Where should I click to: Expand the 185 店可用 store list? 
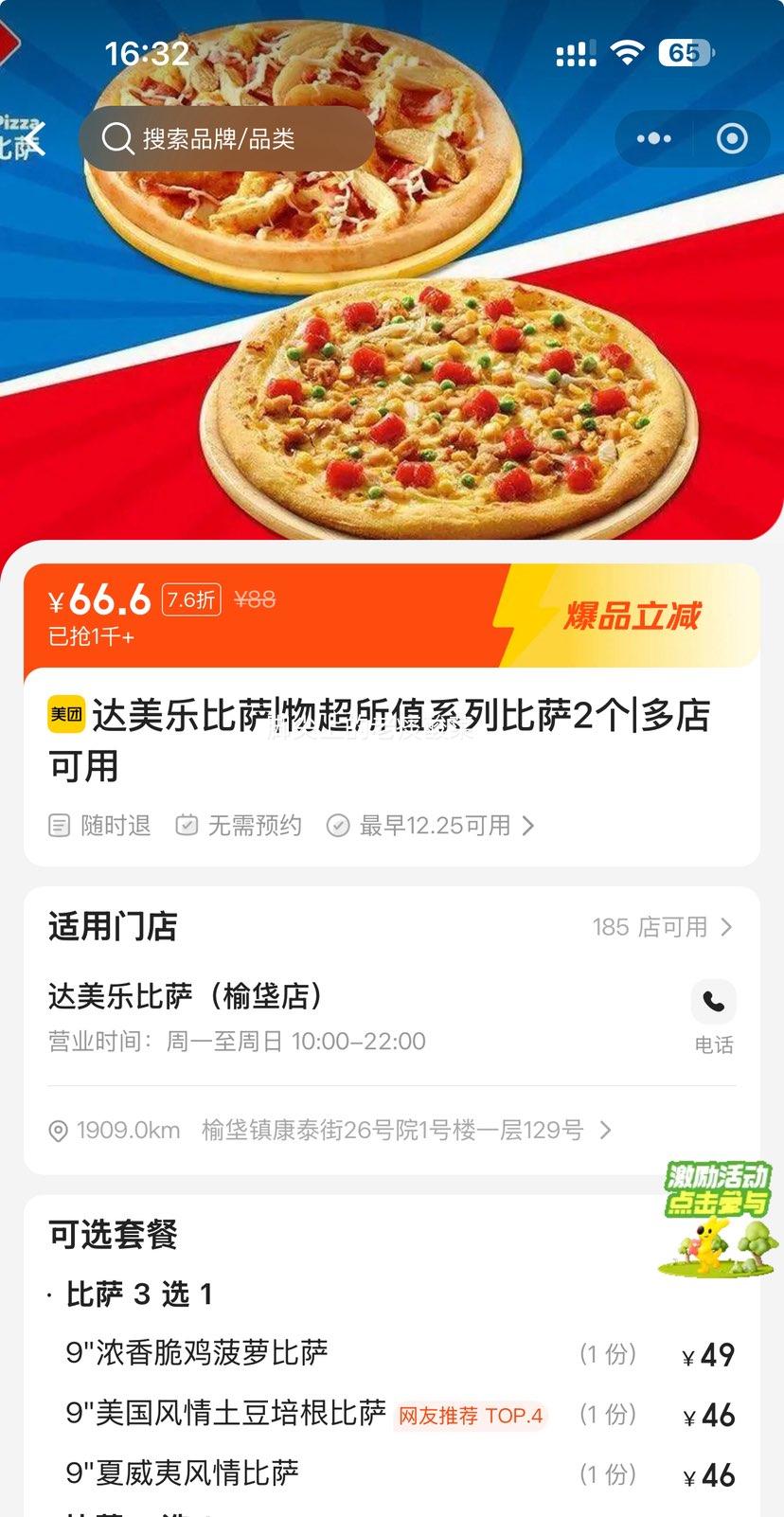(x=663, y=927)
